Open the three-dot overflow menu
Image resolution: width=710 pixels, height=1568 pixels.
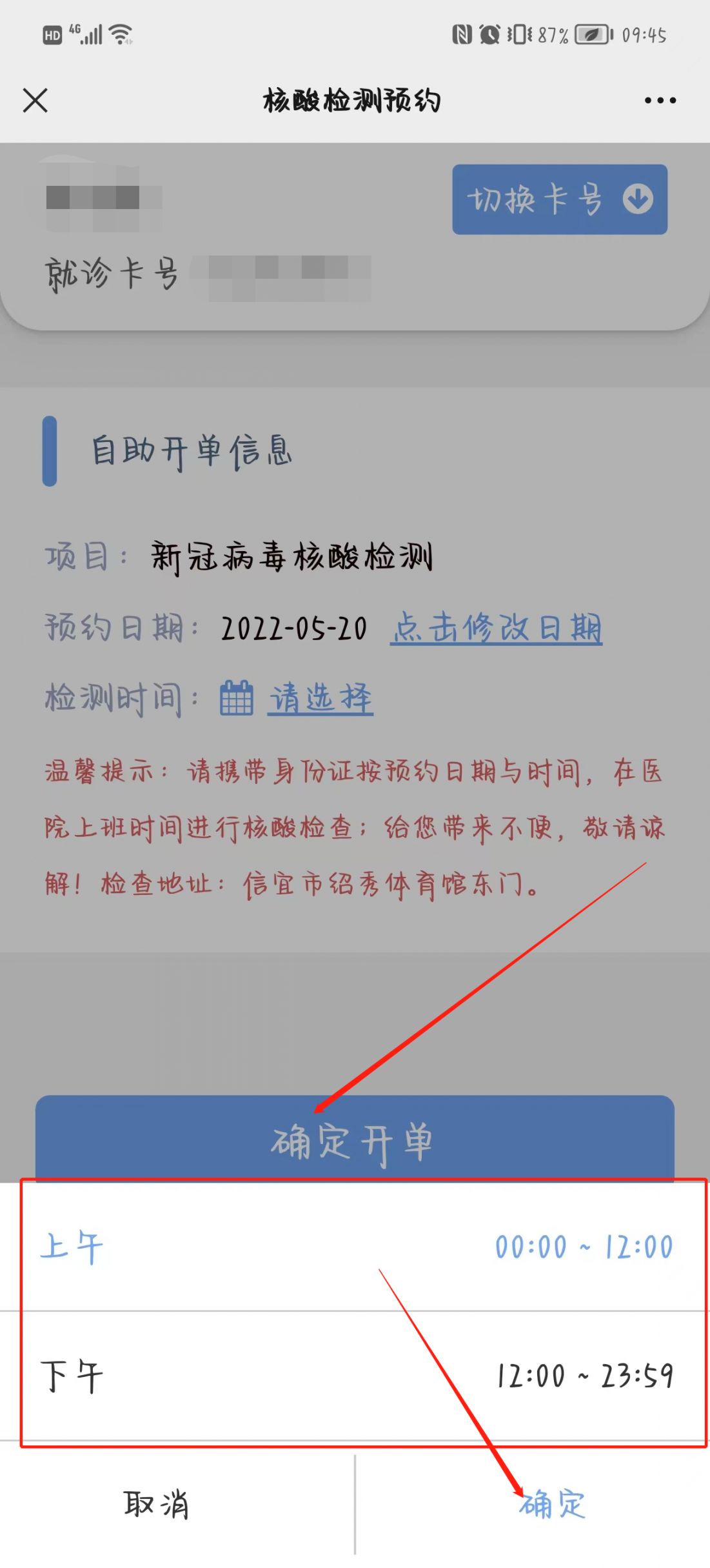point(660,101)
